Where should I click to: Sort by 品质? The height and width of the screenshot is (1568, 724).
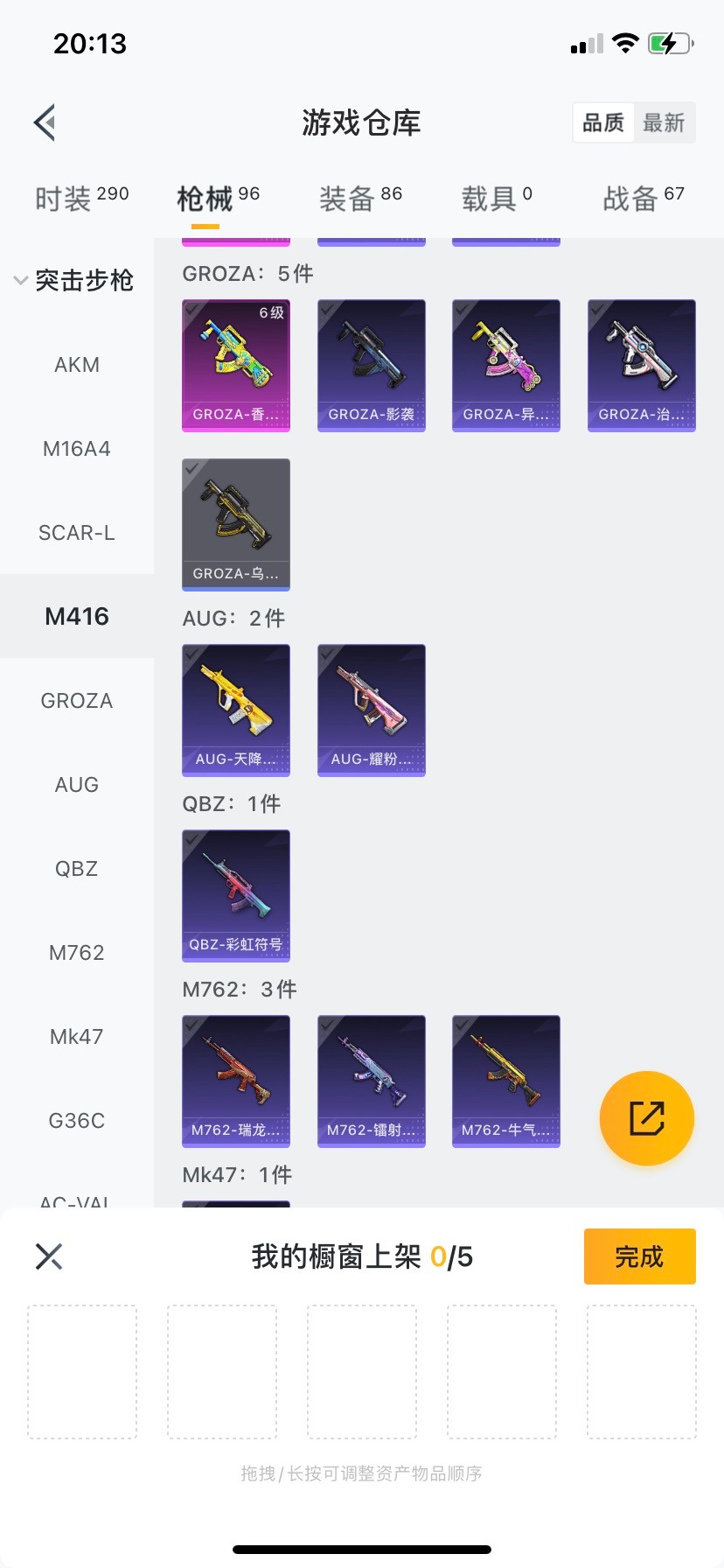tap(603, 122)
